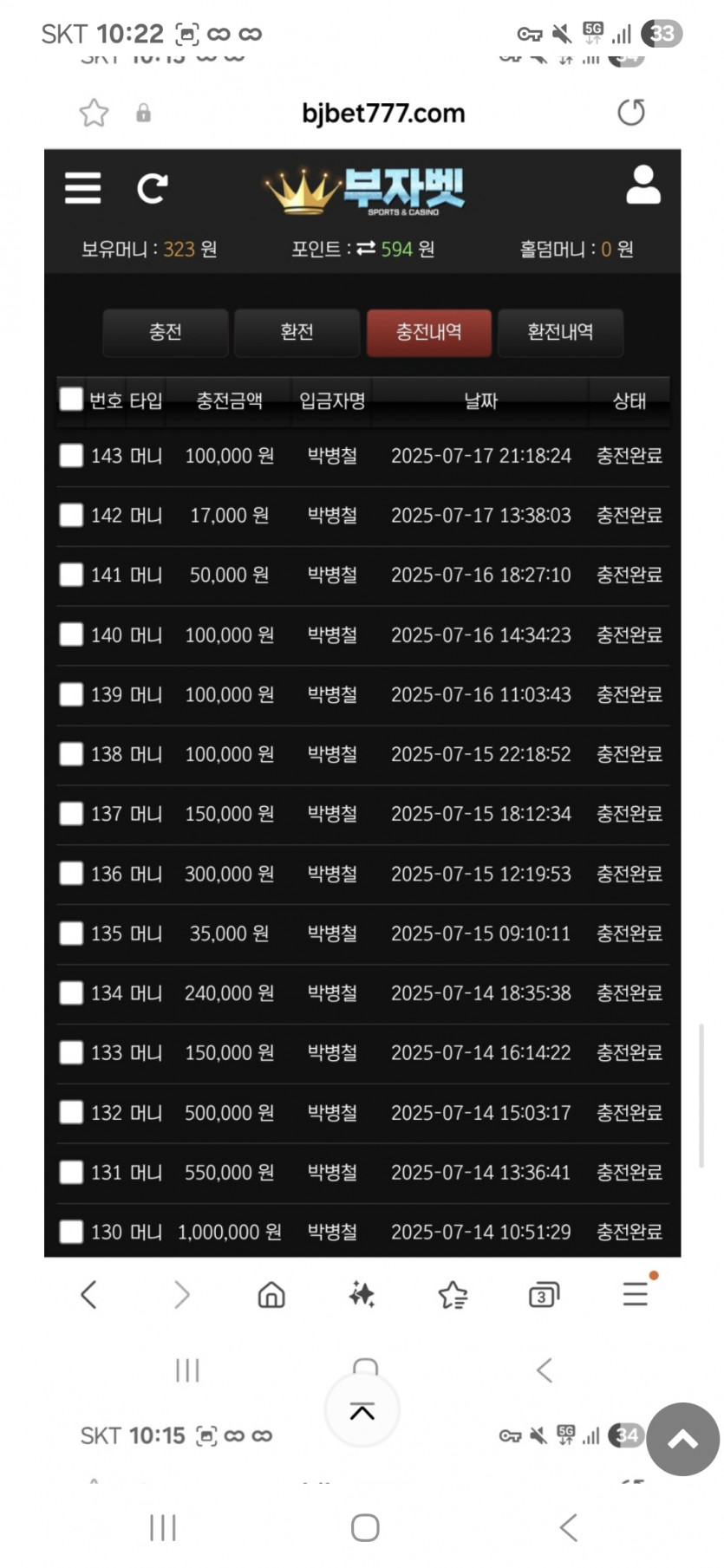
Task: Switch to the 환전 tab
Action: pos(297,332)
